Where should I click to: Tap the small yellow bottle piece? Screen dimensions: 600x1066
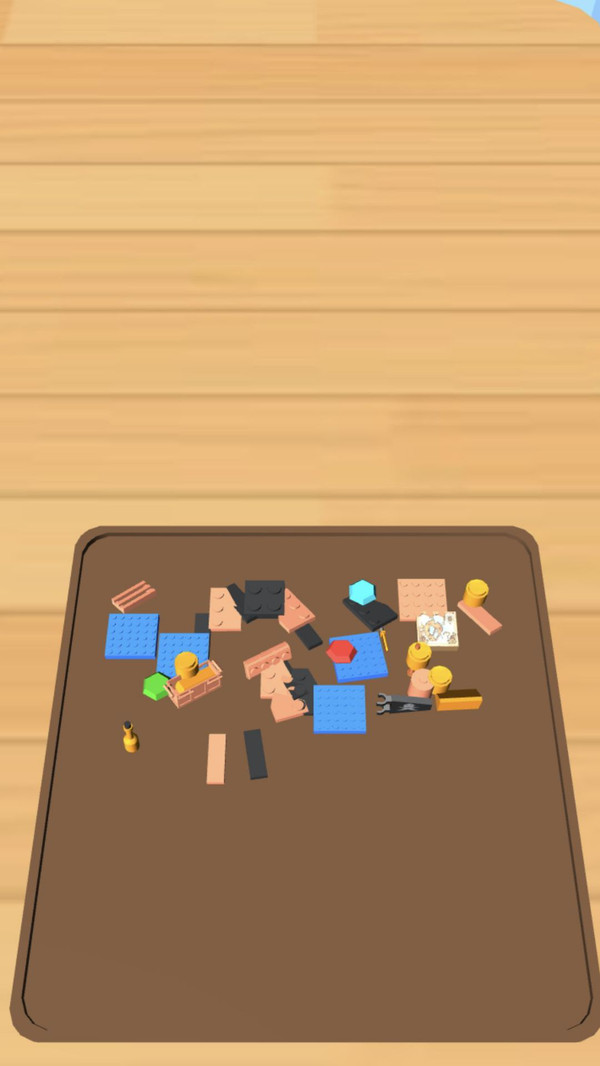pyautogui.click(x=130, y=738)
